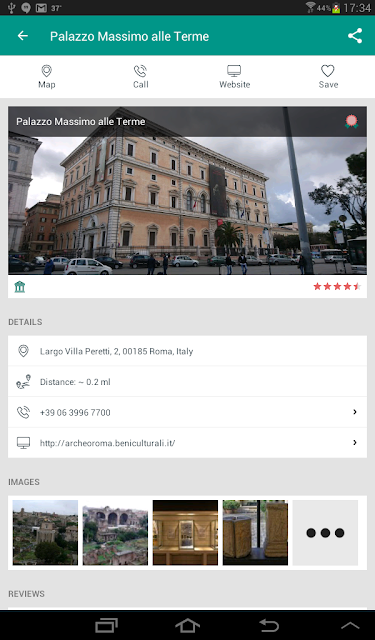The height and width of the screenshot is (640, 375).
Task: Tap the system home button
Action: [187, 625]
